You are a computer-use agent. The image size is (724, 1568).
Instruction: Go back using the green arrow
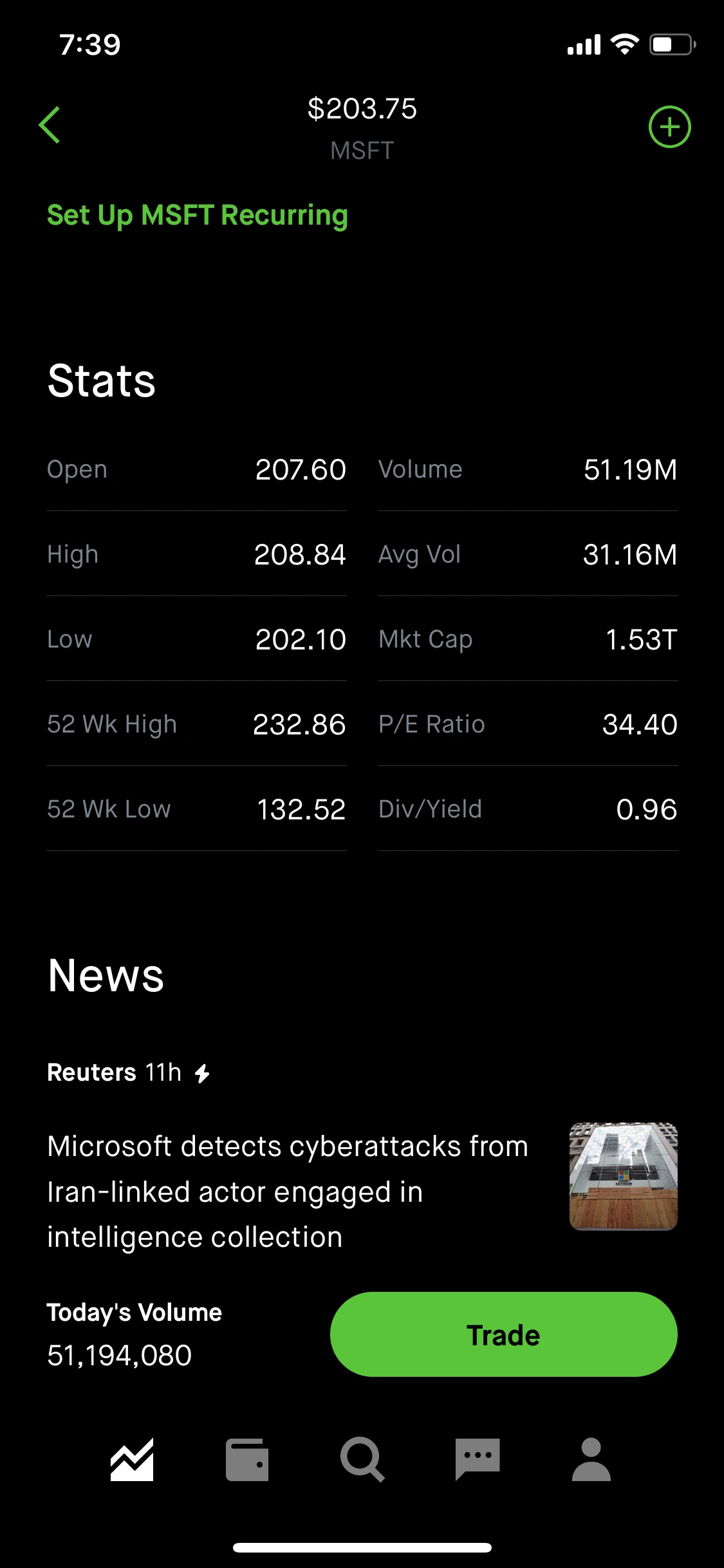coord(50,125)
